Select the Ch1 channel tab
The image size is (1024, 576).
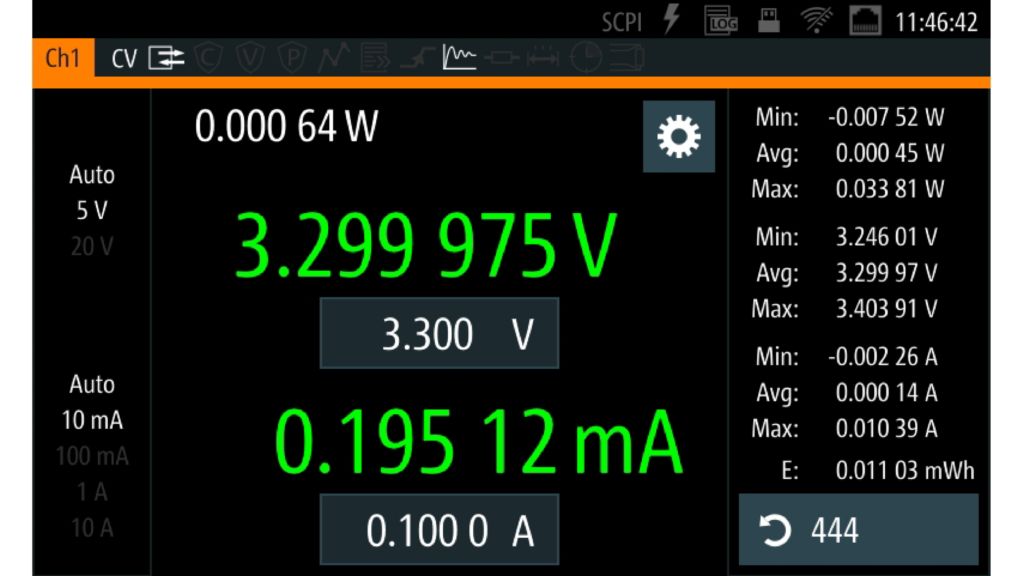point(63,58)
